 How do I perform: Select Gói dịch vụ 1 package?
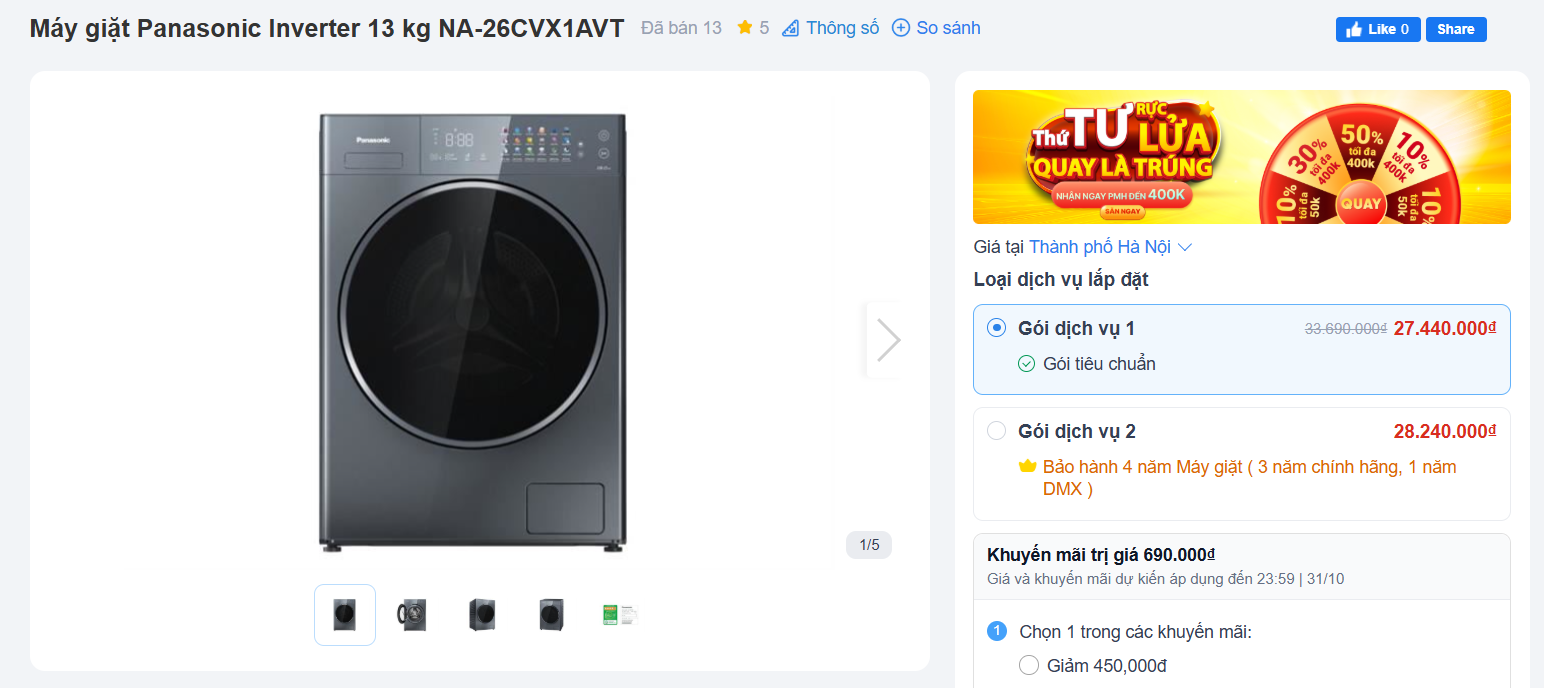tap(997, 328)
